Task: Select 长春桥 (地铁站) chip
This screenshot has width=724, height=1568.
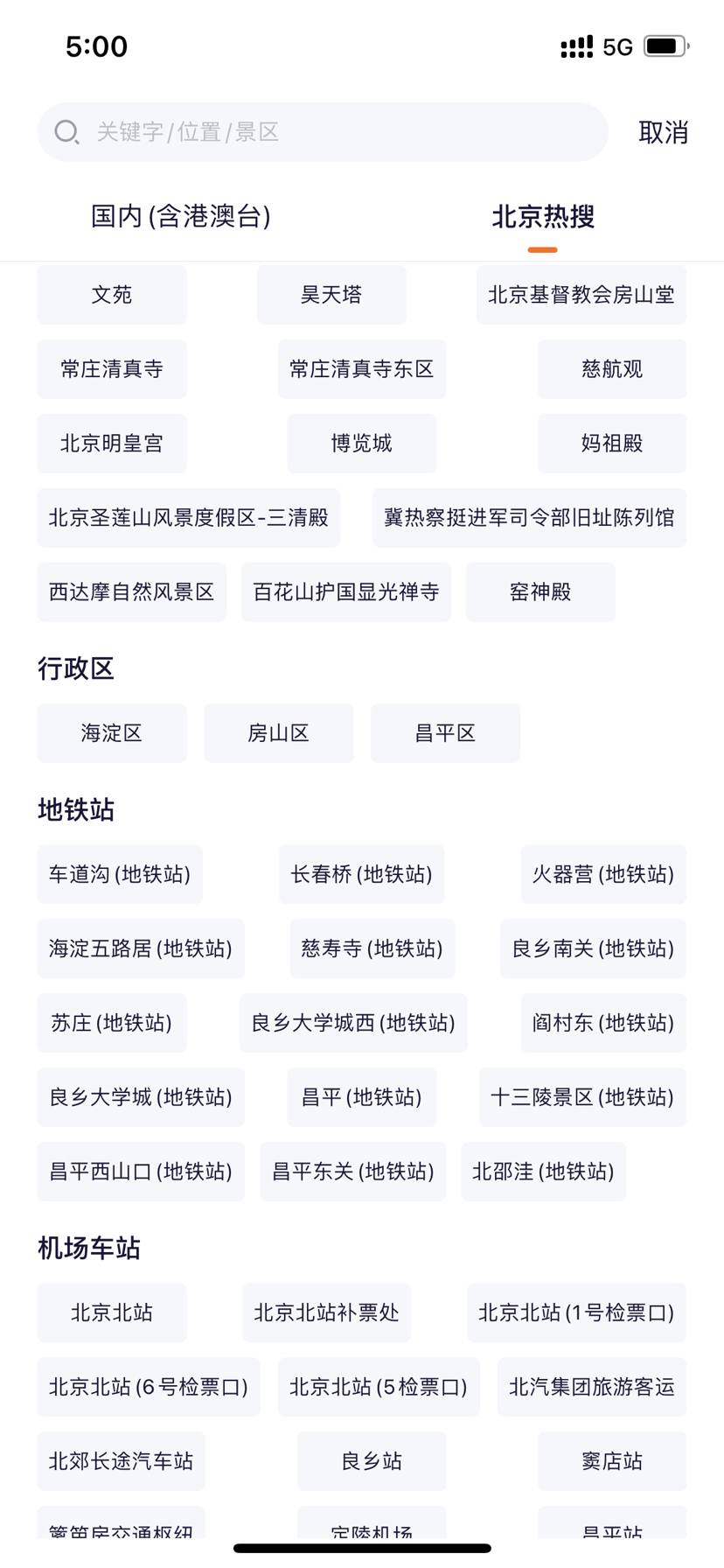Action: click(x=362, y=874)
